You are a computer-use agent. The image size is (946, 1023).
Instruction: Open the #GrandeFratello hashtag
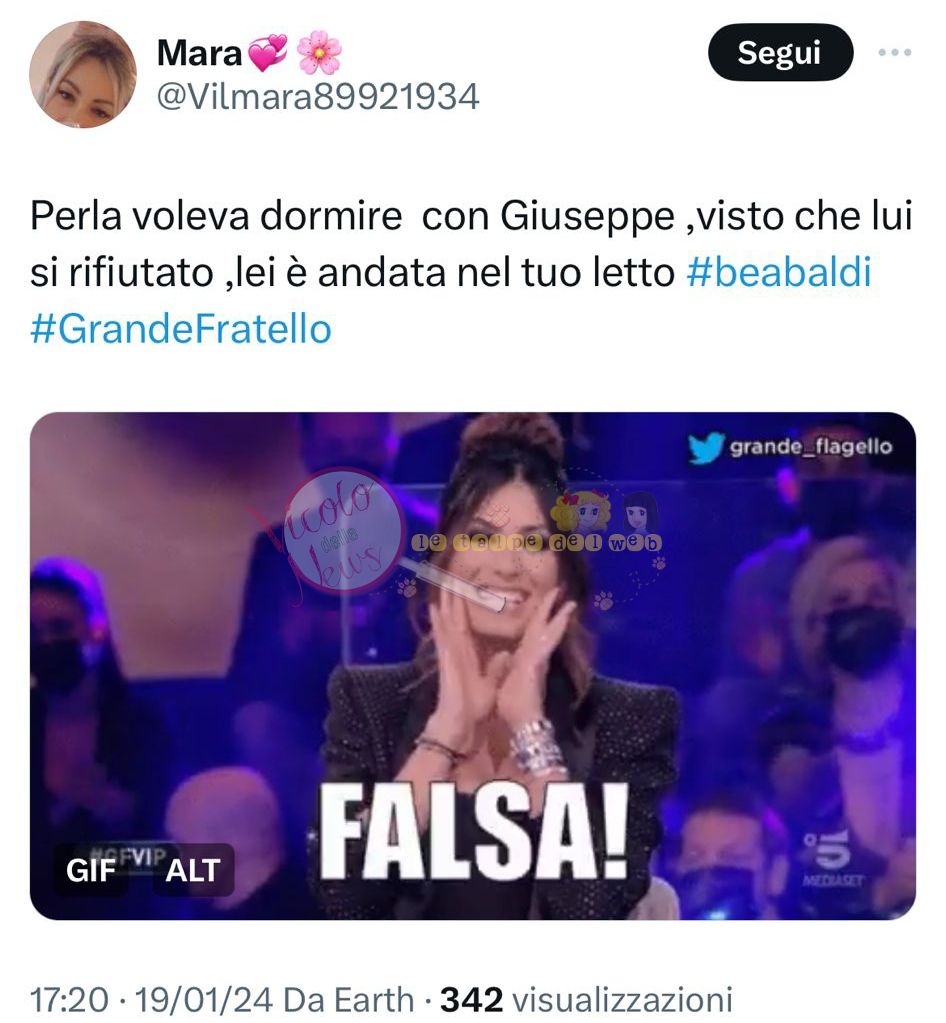tap(181, 328)
